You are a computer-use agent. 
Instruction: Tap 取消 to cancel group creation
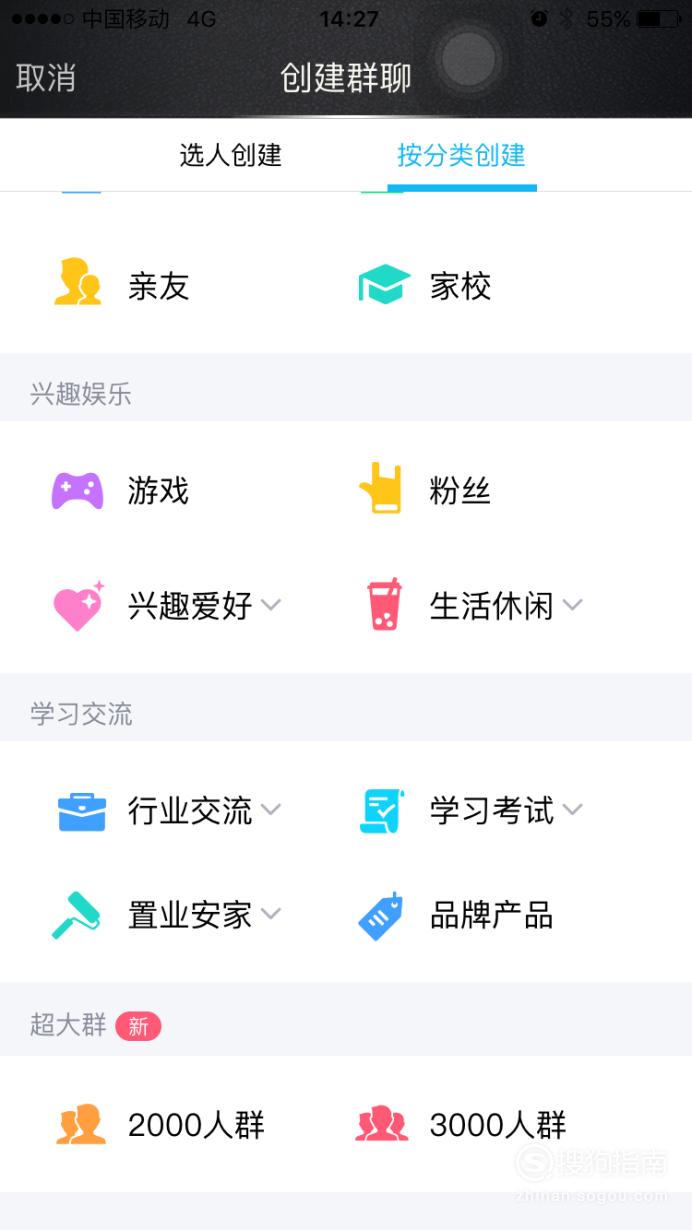point(45,78)
